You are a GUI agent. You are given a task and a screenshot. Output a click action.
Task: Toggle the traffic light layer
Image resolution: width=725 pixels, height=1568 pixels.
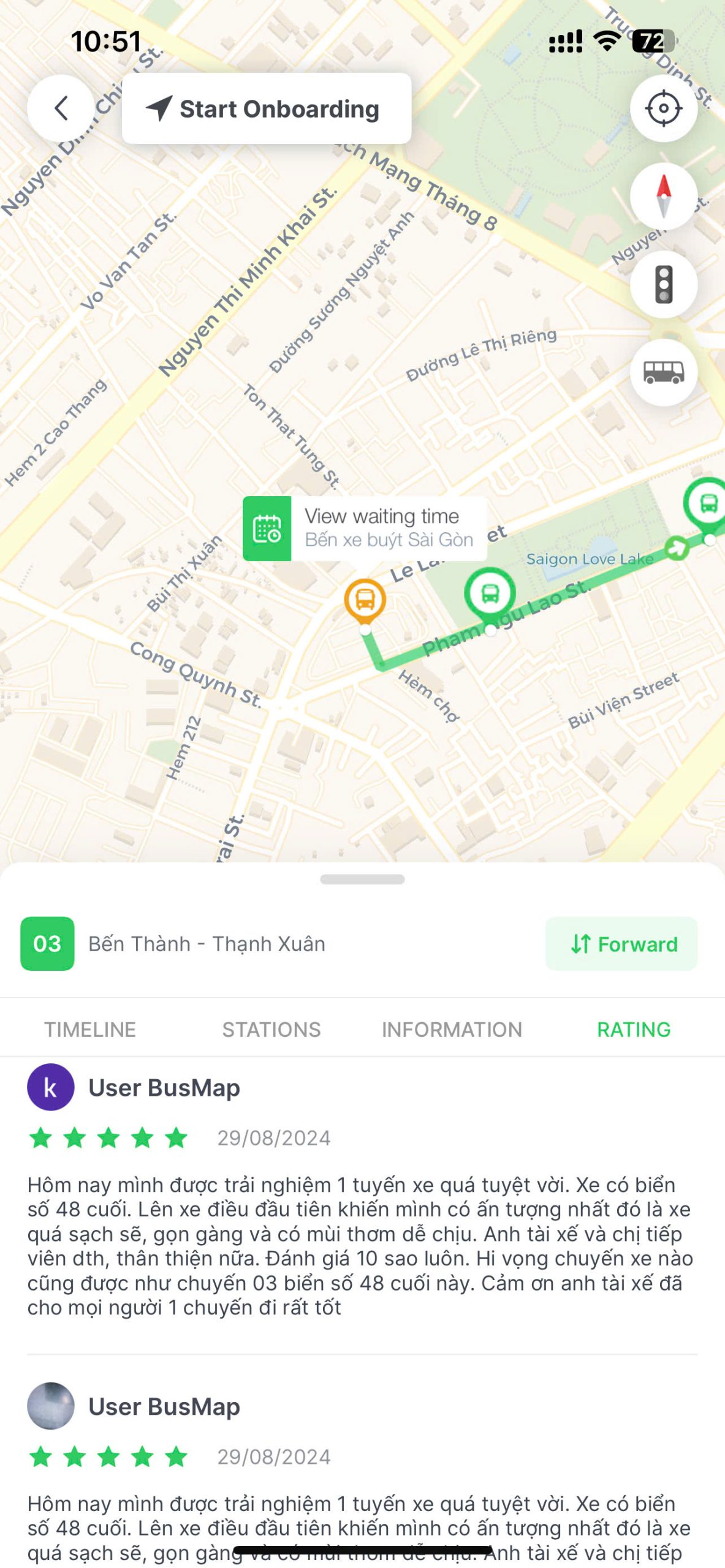tap(663, 285)
